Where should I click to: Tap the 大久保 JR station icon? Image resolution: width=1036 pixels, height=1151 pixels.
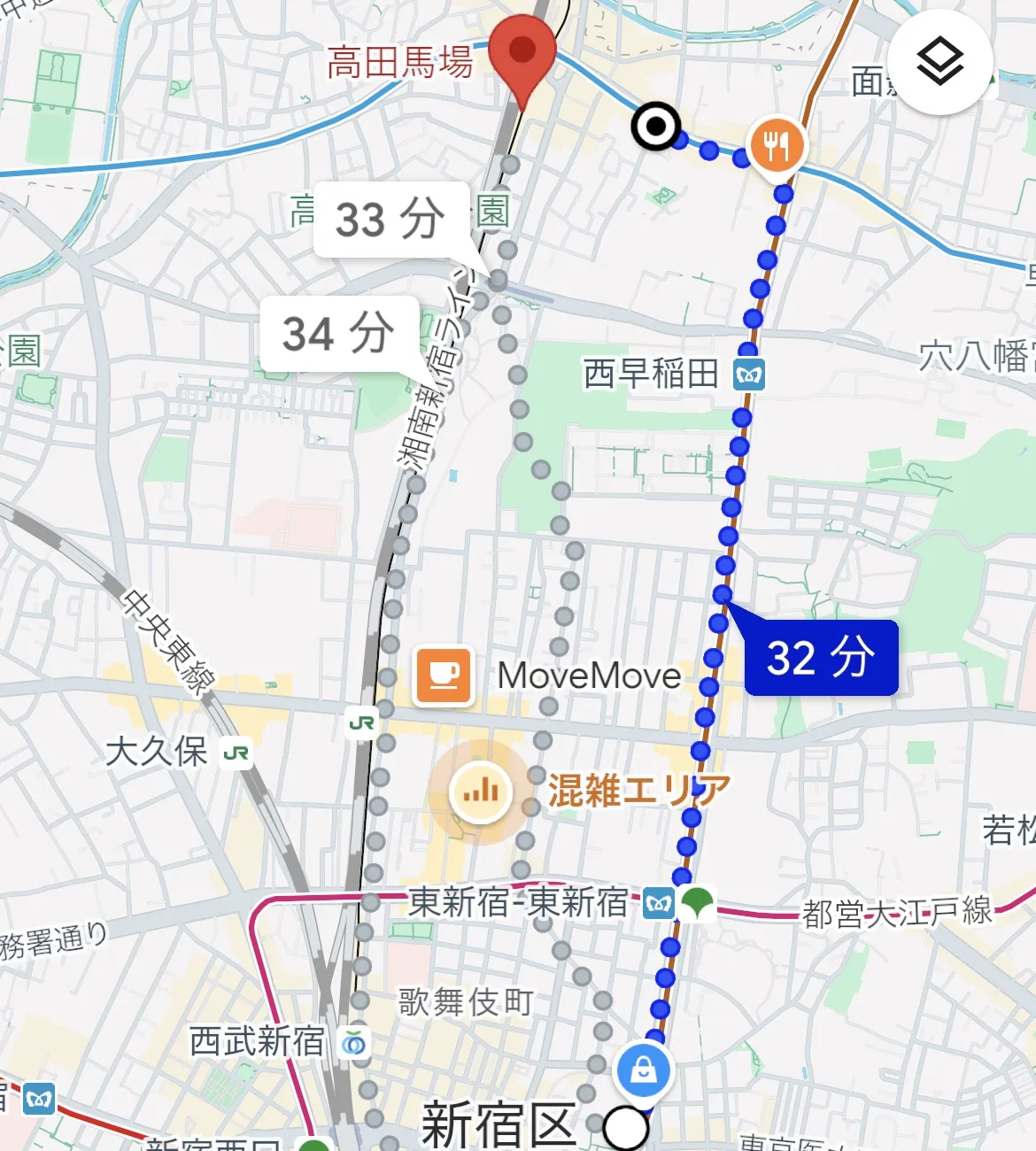tap(236, 753)
